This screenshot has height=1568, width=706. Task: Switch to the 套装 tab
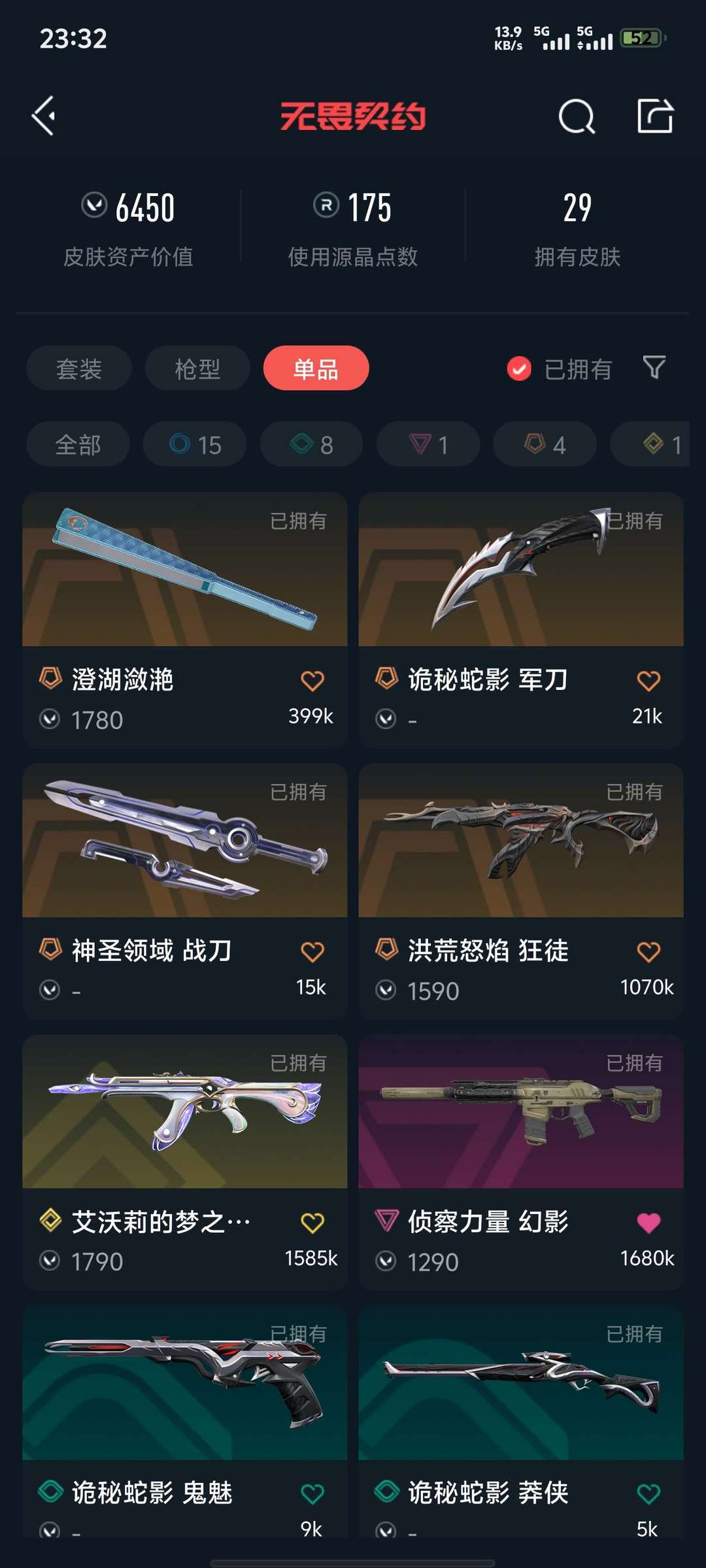point(79,368)
